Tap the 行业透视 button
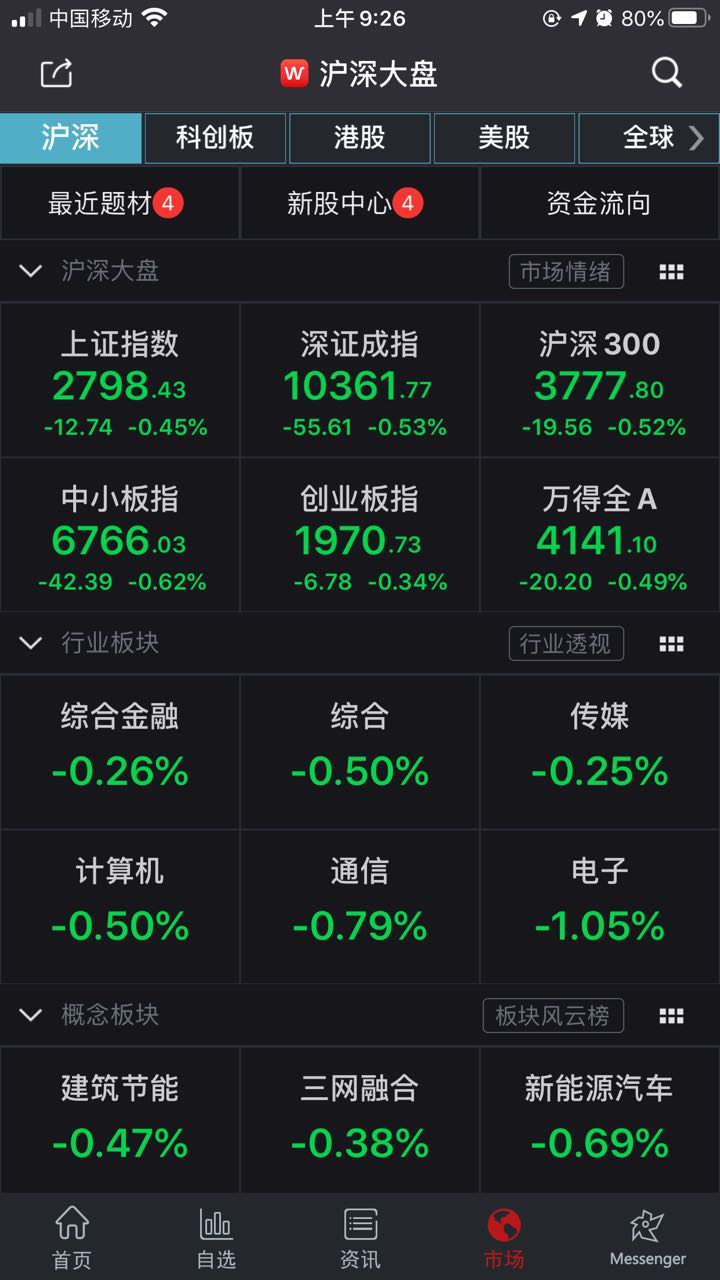This screenshot has height=1280, width=720. tap(565, 643)
